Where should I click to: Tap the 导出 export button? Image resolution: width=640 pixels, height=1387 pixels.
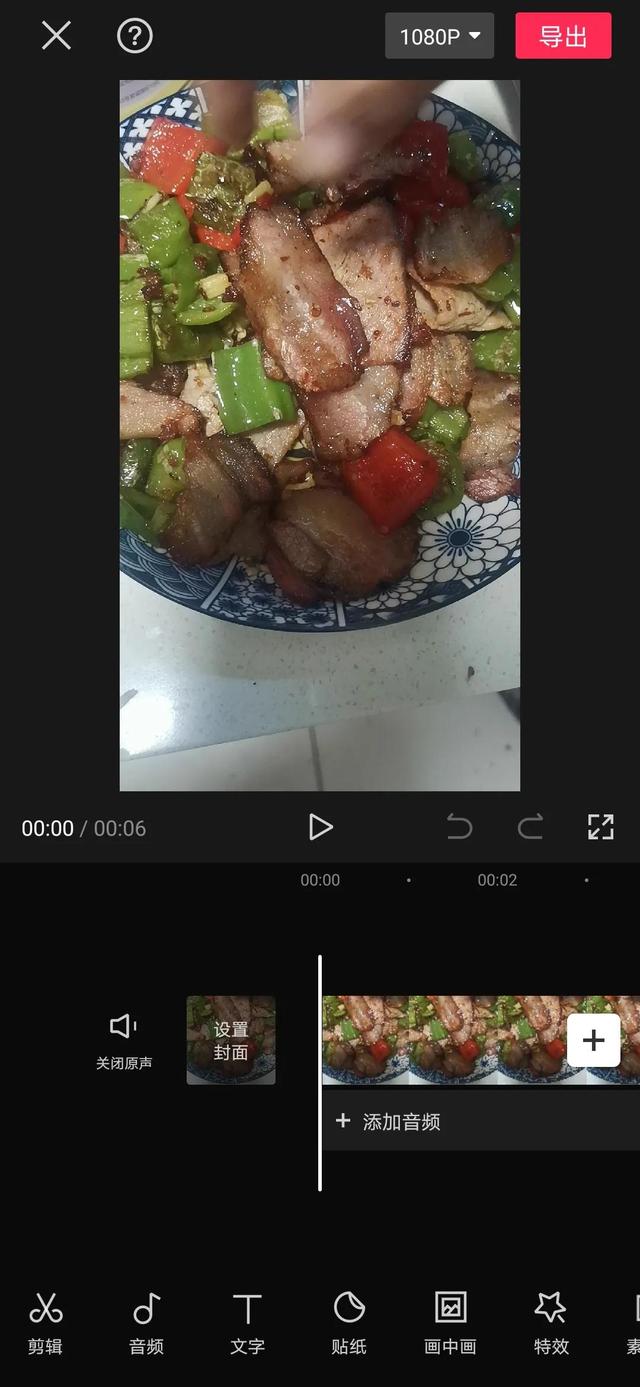click(x=563, y=36)
